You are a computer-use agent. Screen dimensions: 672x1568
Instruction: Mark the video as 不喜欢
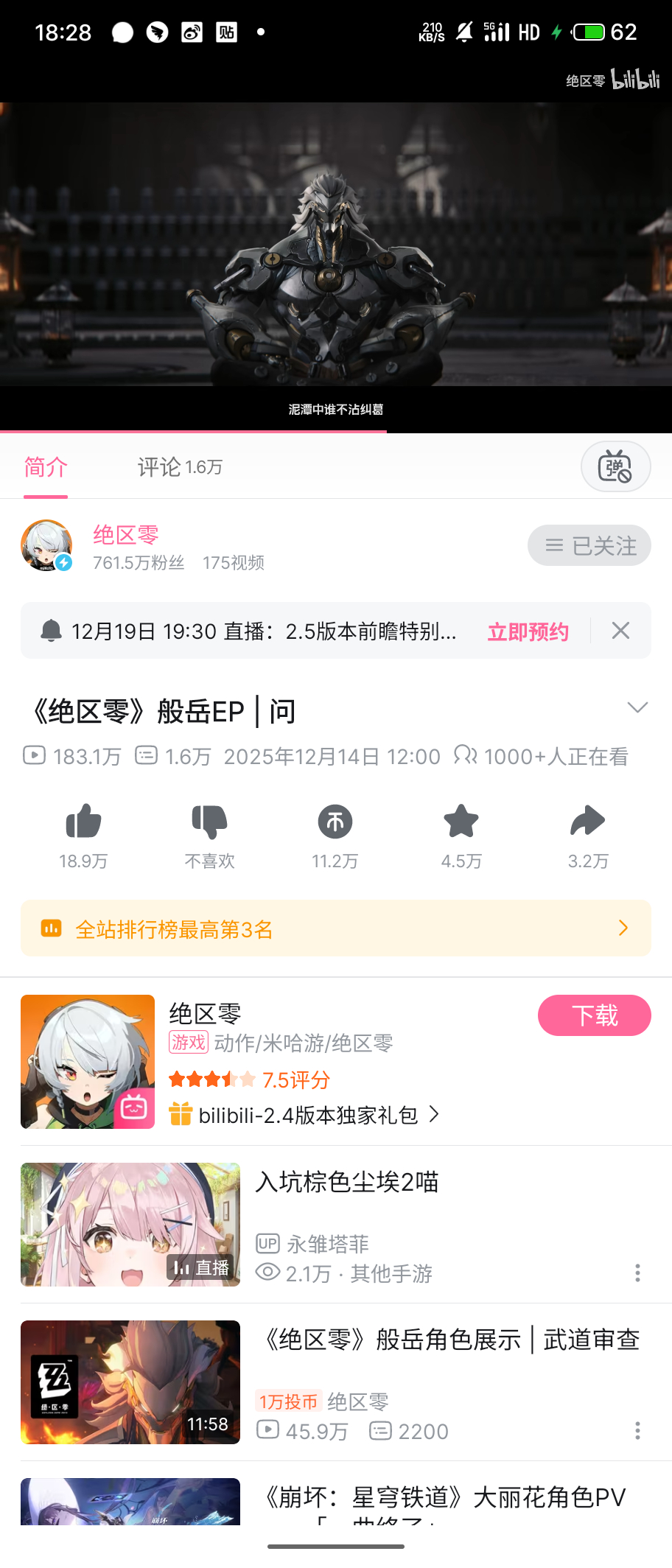pyautogui.click(x=209, y=822)
